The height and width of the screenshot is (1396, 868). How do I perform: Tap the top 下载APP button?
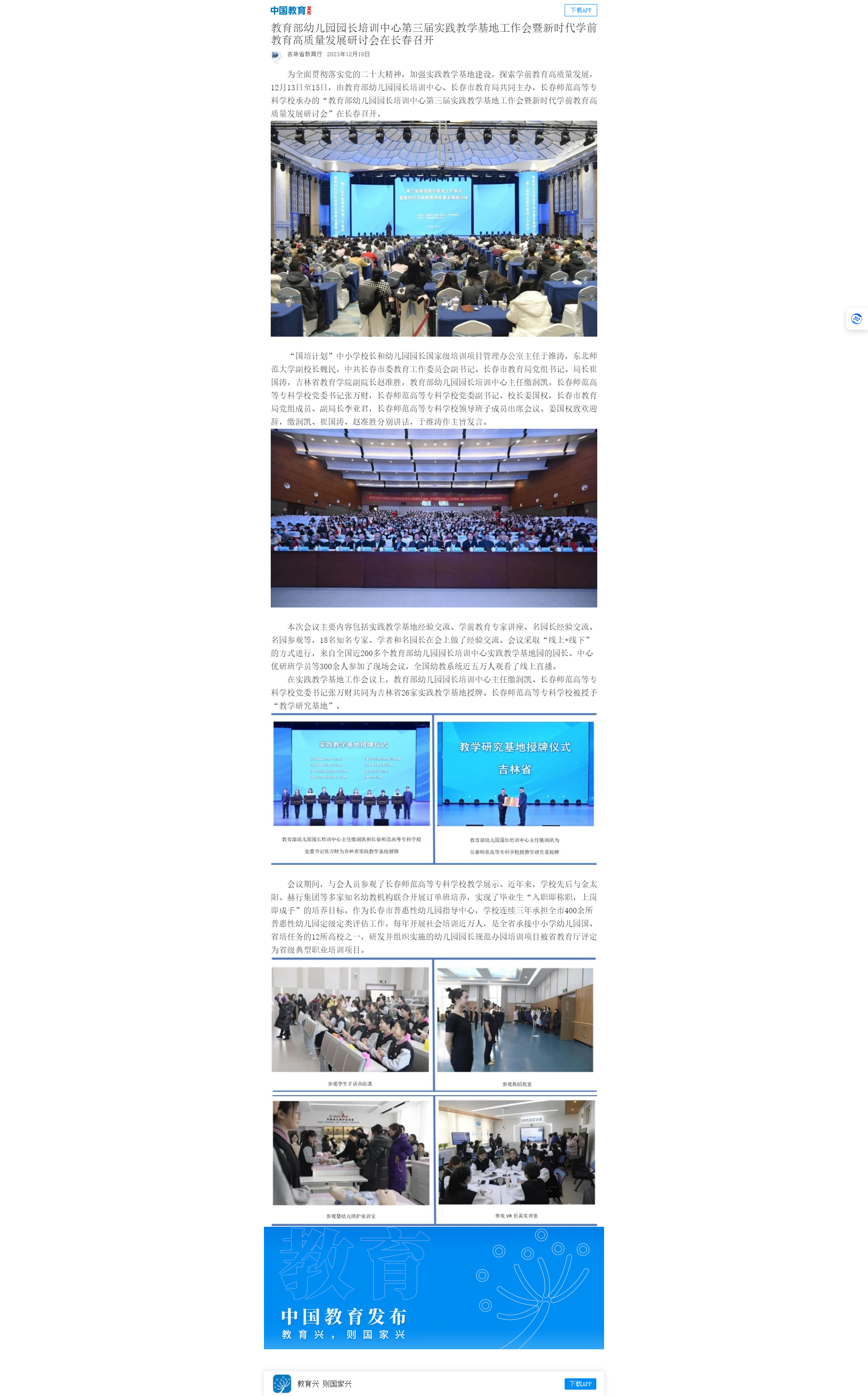[x=580, y=10]
